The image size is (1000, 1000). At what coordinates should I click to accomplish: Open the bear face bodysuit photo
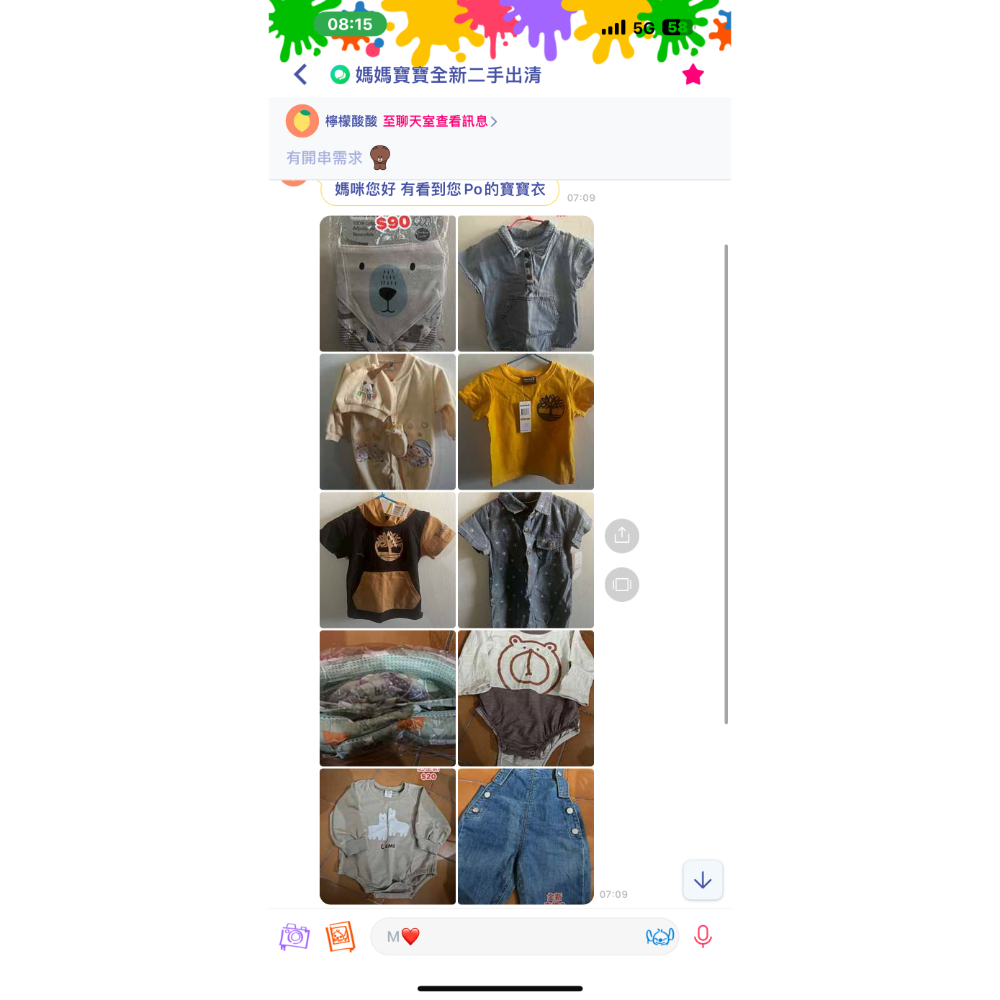click(526, 698)
